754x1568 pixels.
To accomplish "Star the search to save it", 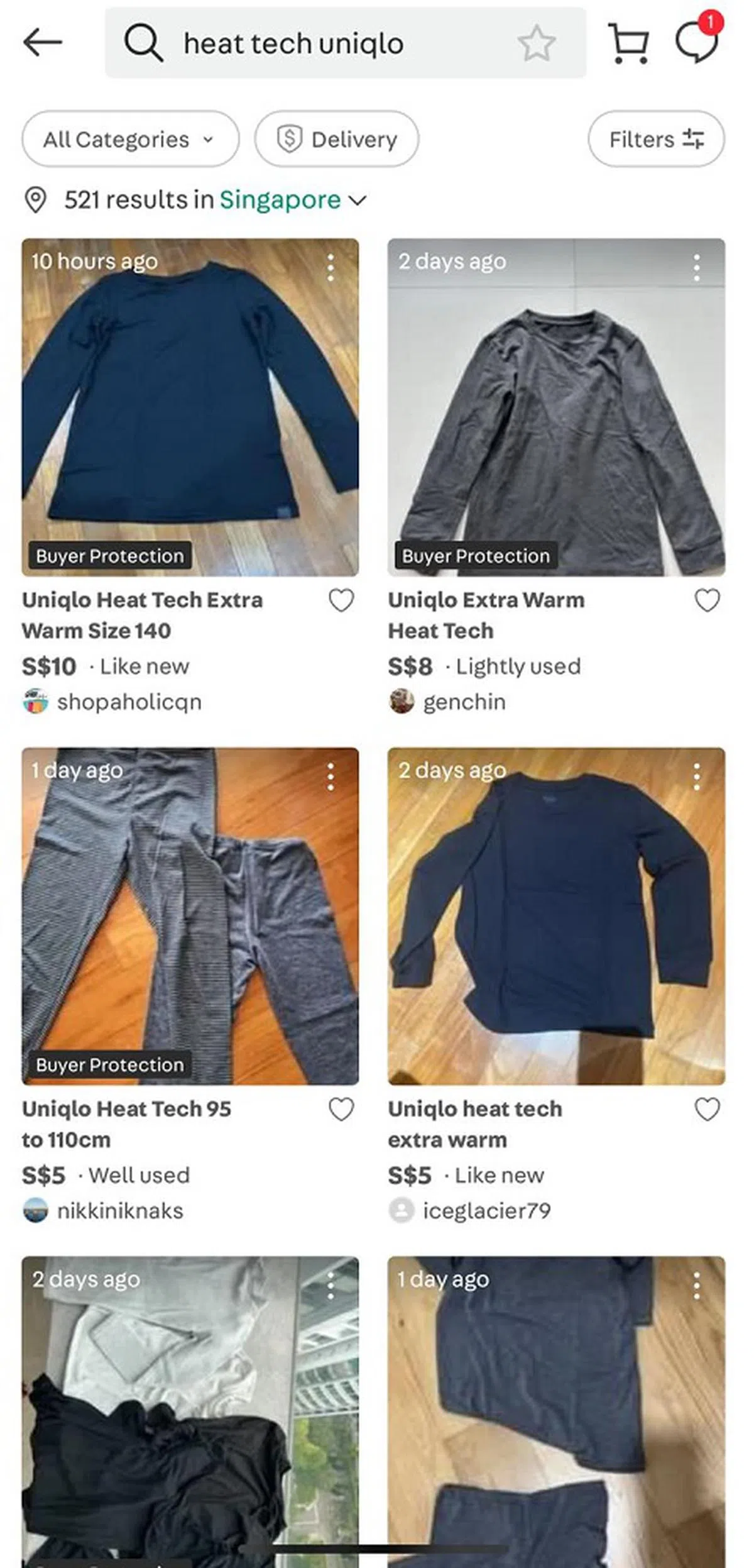I will 537,43.
